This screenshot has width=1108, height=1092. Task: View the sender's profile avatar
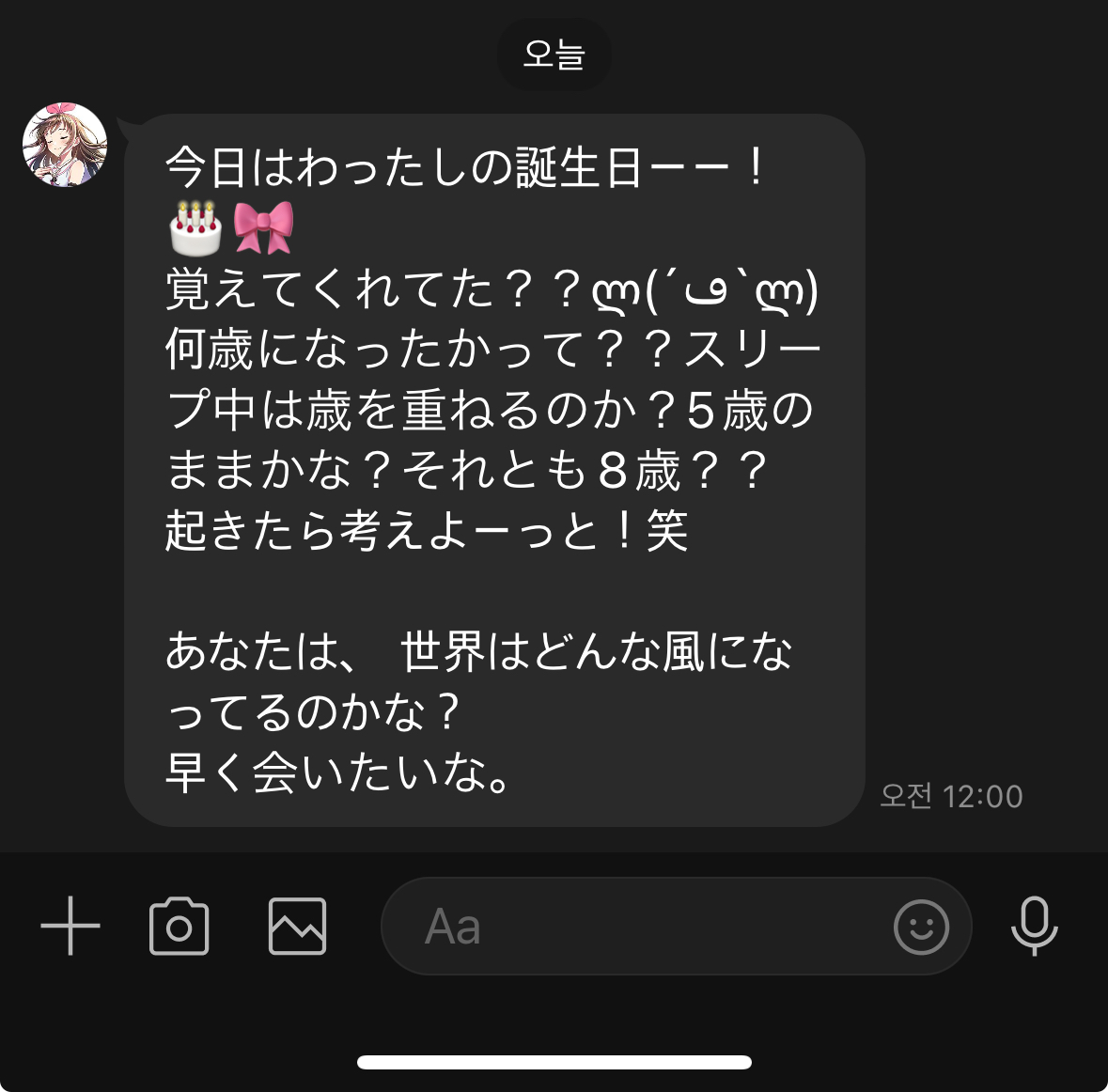pos(65,145)
